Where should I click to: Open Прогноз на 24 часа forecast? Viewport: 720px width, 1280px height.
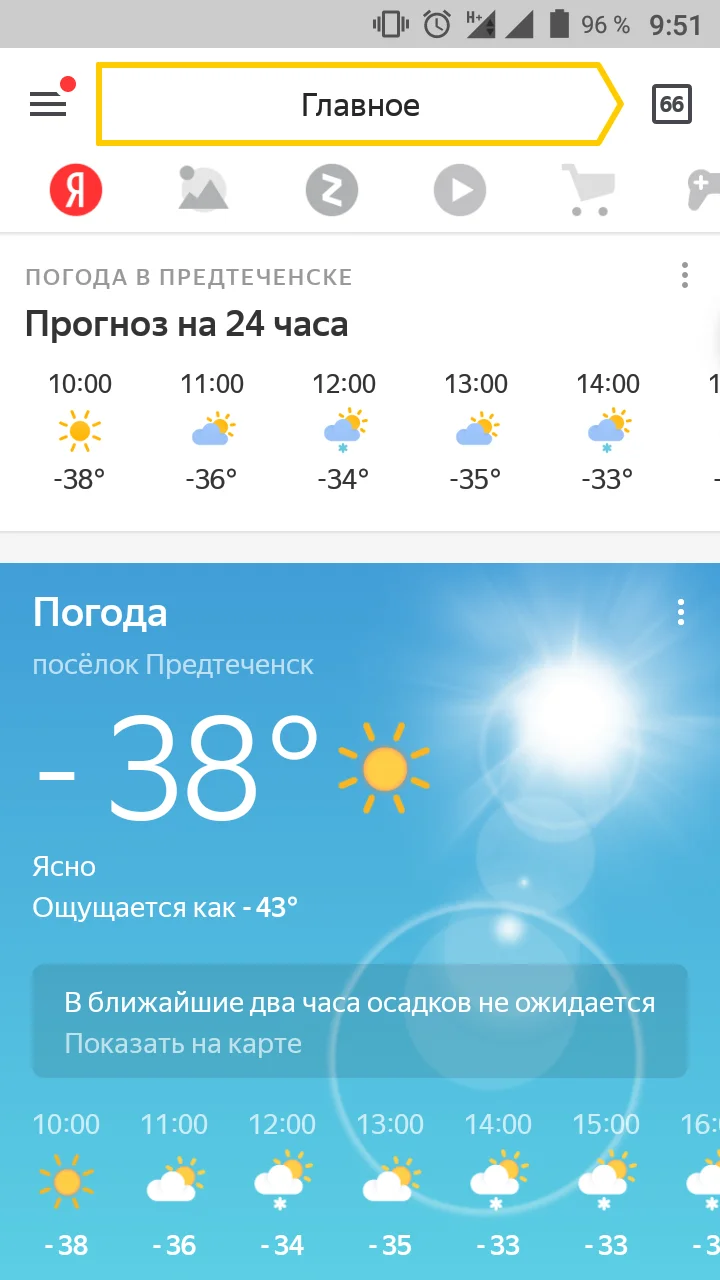185,323
